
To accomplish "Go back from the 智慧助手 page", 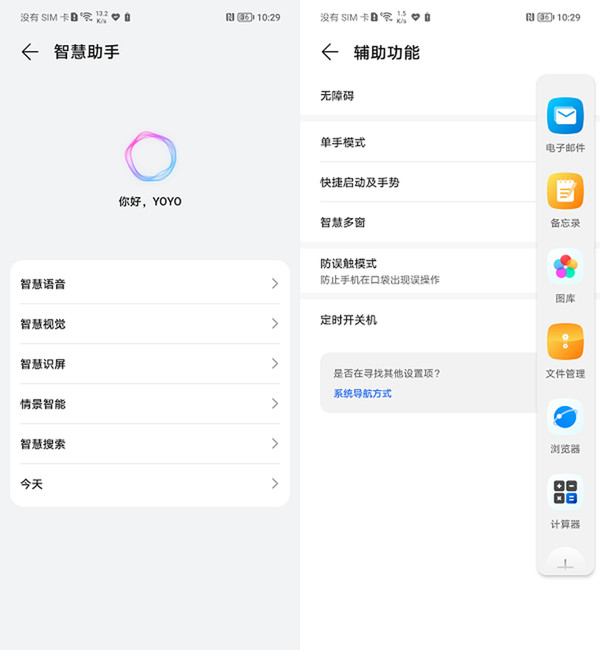I will pyautogui.click(x=30, y=52).
